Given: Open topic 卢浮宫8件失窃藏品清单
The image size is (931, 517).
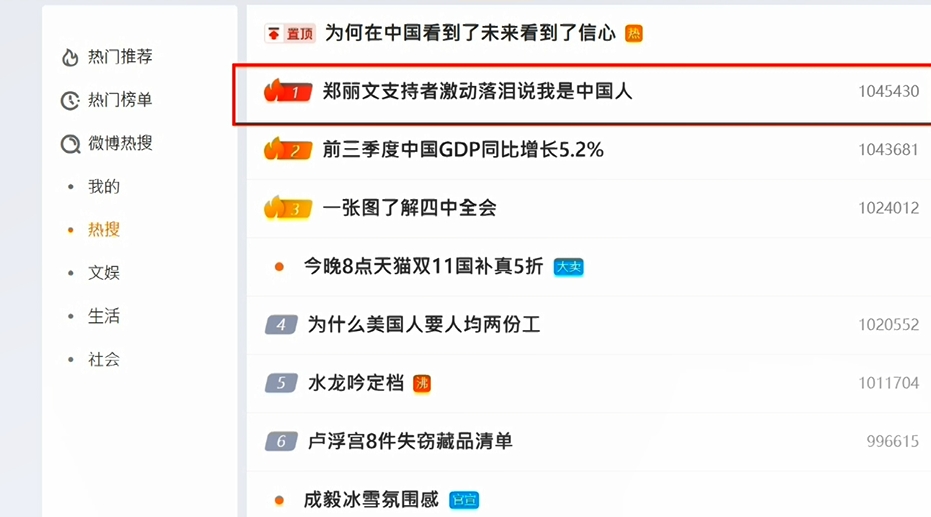Looking at the screenshot, I should tap(409, 441).
